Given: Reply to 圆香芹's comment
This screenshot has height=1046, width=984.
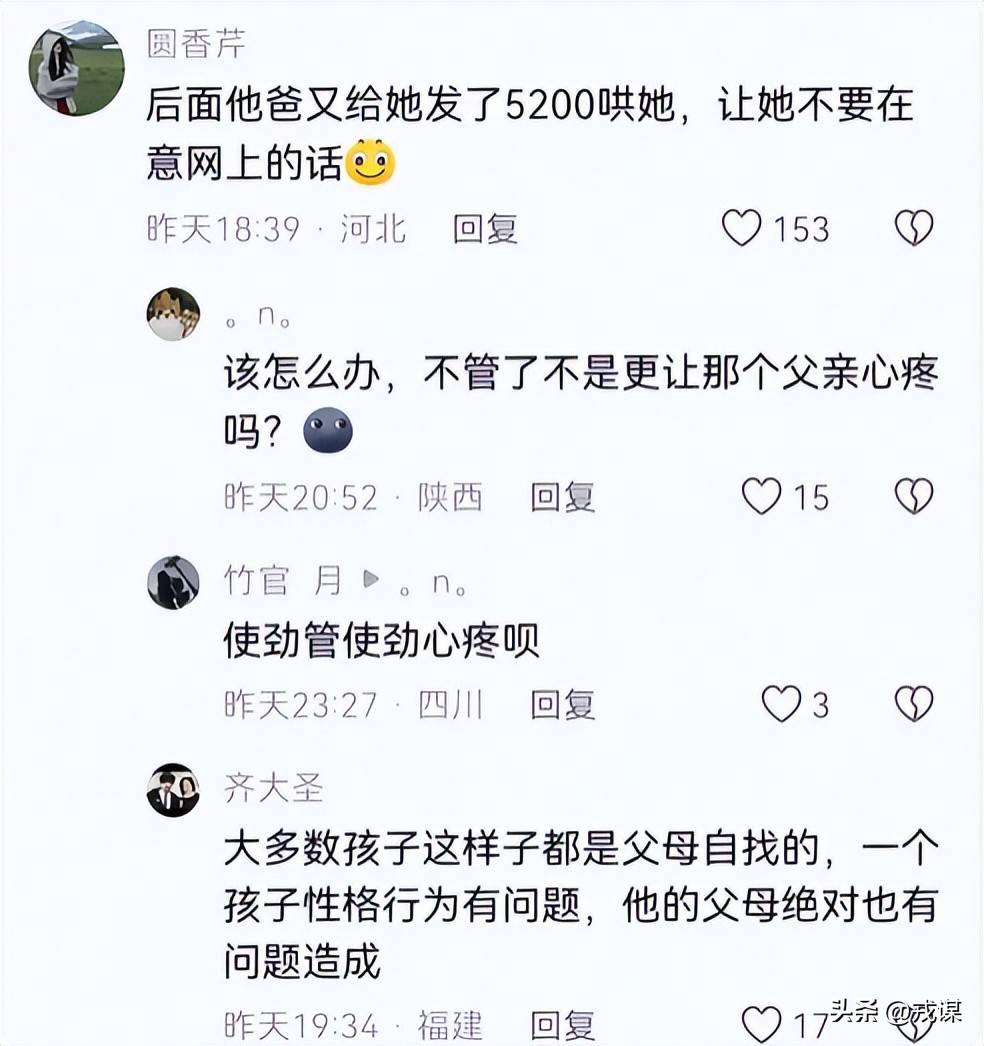Looking at the screenshot, I should [x=485, y=229].
